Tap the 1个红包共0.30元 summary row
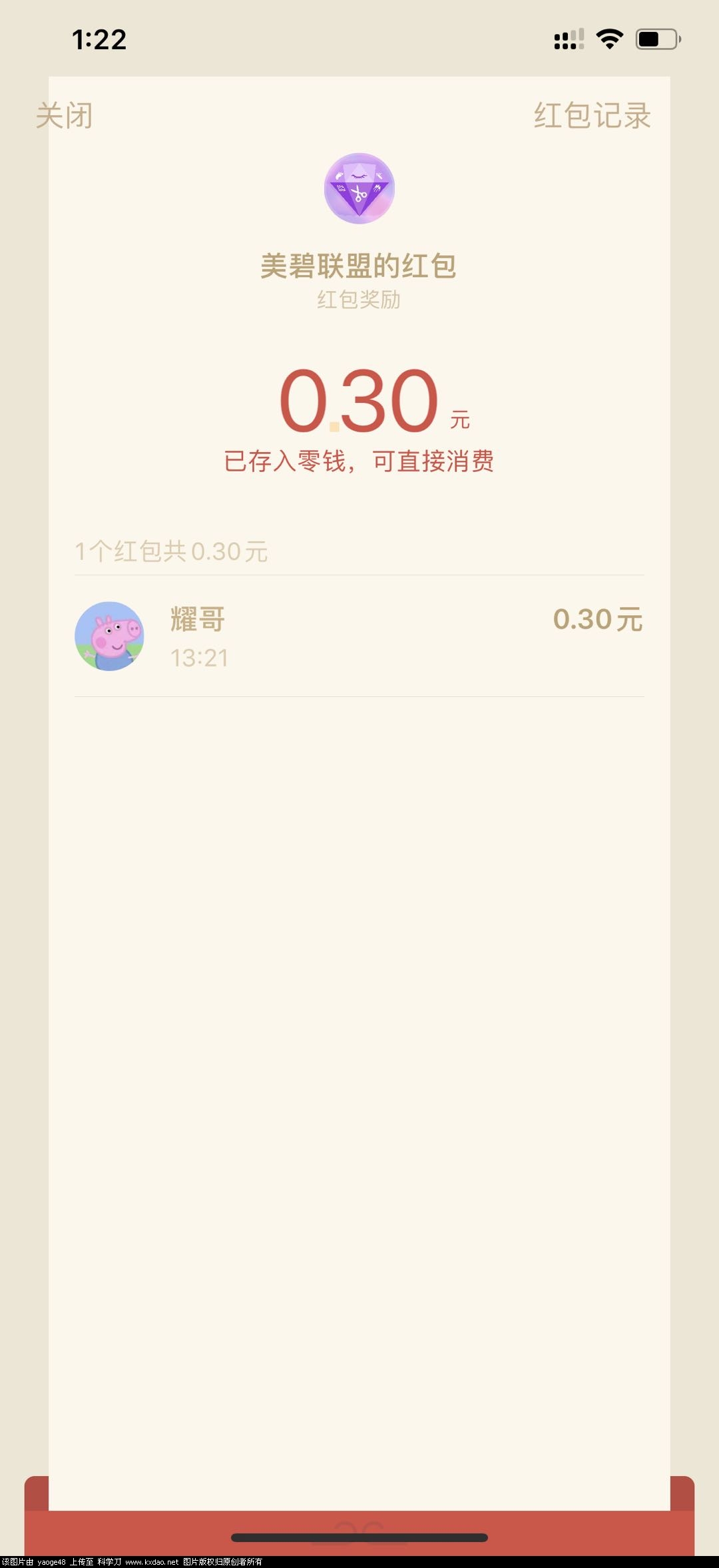The height and width of the screenshot is (1568, 719). pos(174,551)
